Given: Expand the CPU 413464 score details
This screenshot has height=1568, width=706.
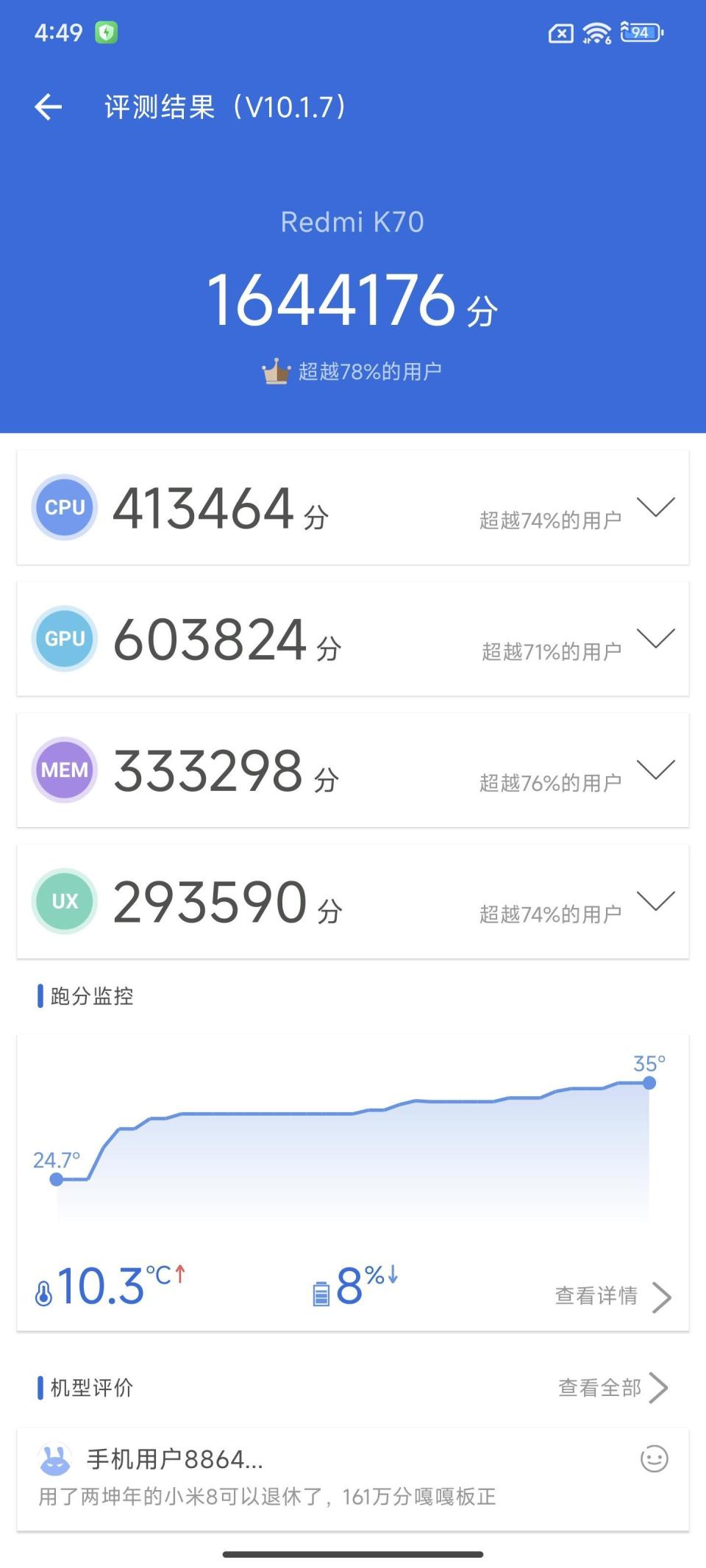Looking at the screenshot, I should [x=657, y=506].
